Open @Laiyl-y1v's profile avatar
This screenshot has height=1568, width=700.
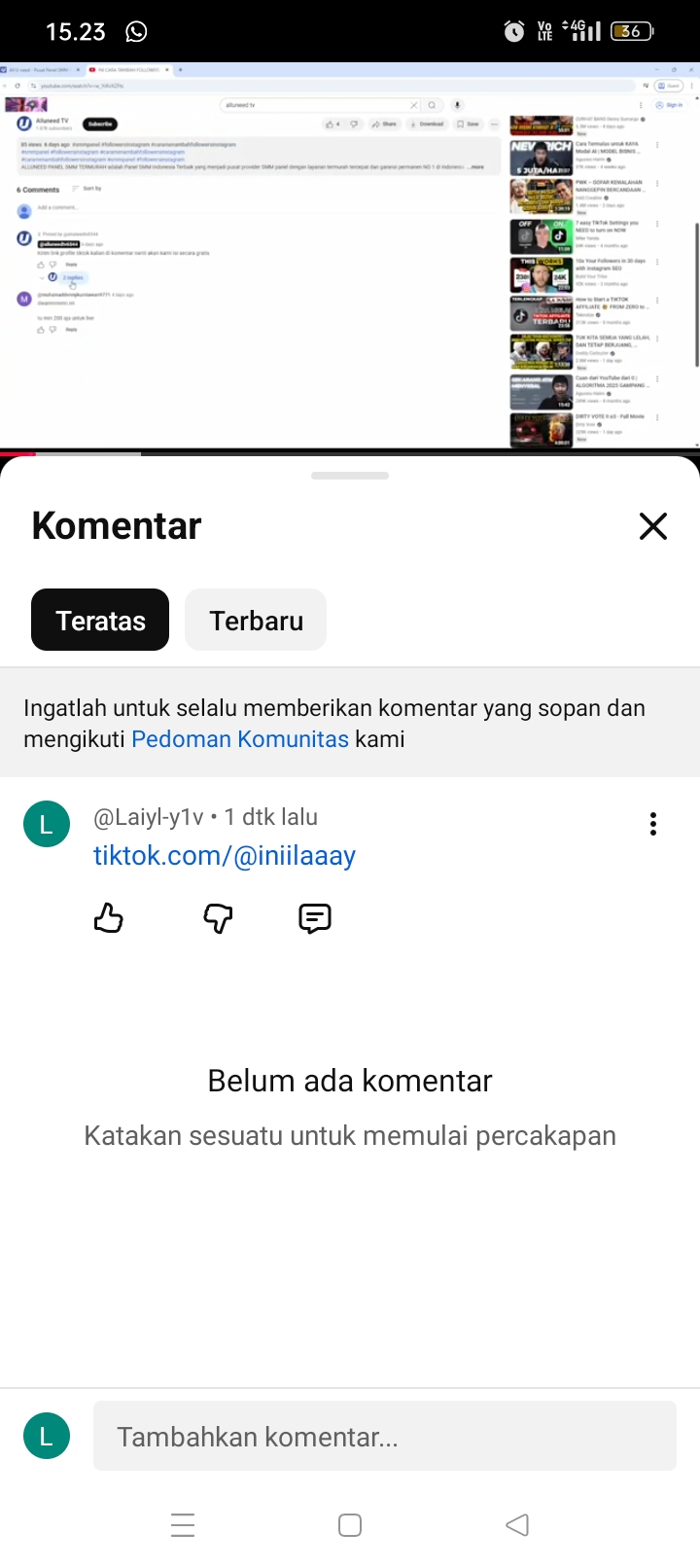[x=47, y=825]
